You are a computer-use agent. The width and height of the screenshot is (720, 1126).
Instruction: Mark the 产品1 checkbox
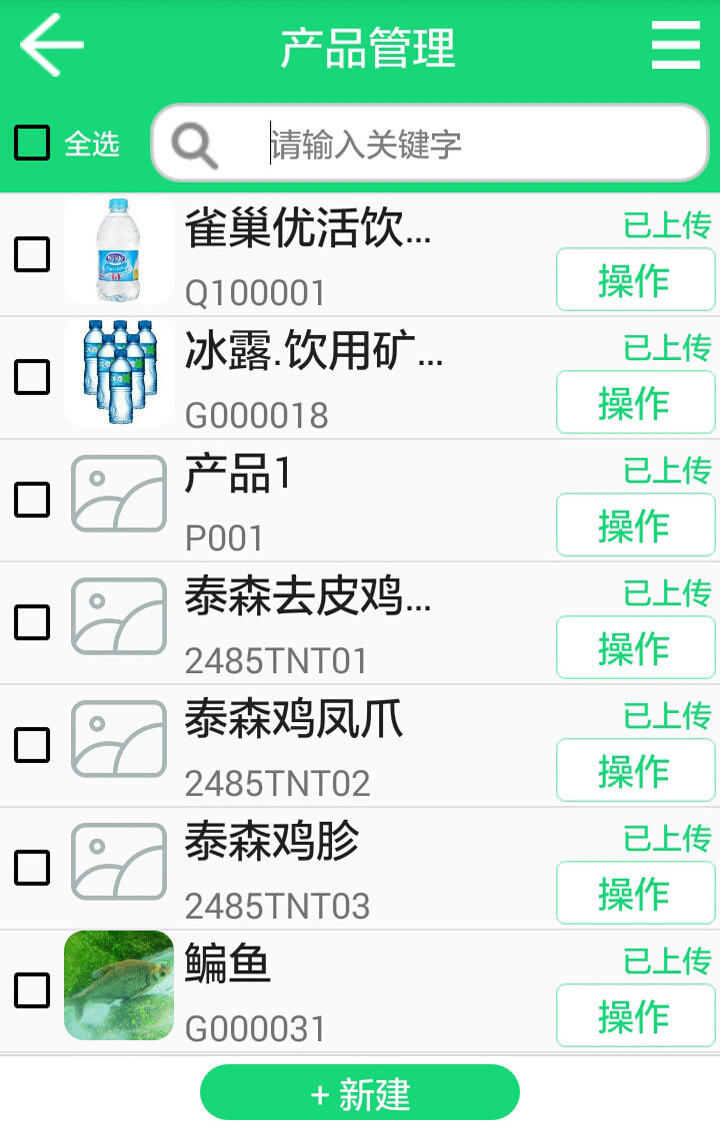tap(32, 499)
